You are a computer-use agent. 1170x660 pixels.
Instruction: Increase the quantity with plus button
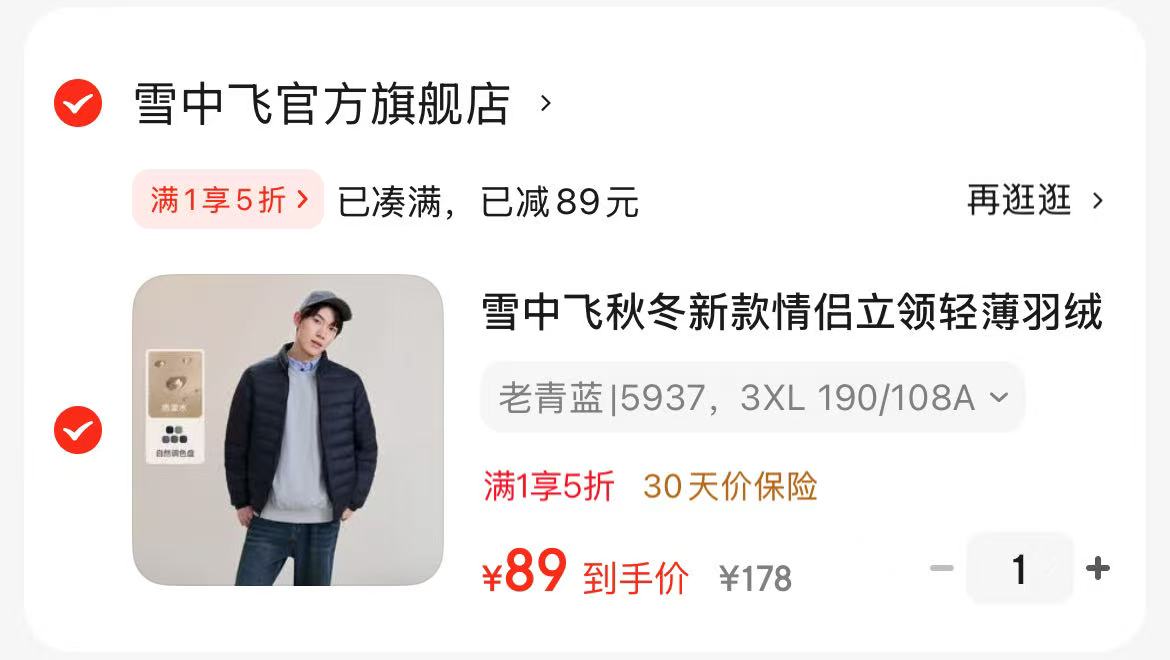tap(1097, 569)
